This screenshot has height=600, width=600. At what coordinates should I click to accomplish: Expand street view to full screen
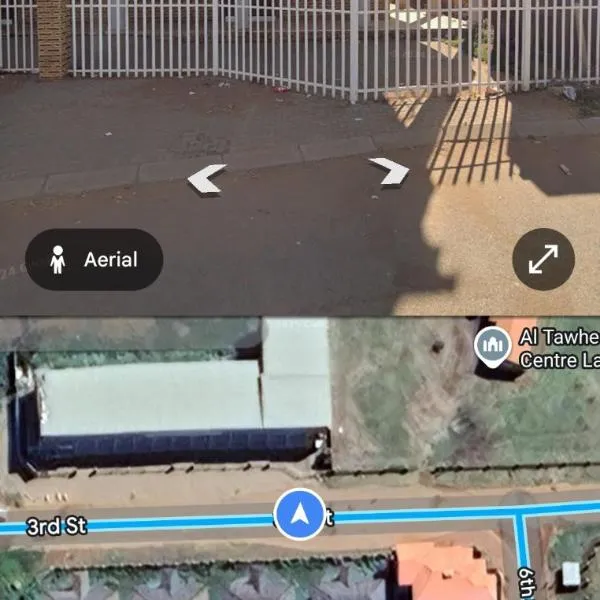click(543, 260)
